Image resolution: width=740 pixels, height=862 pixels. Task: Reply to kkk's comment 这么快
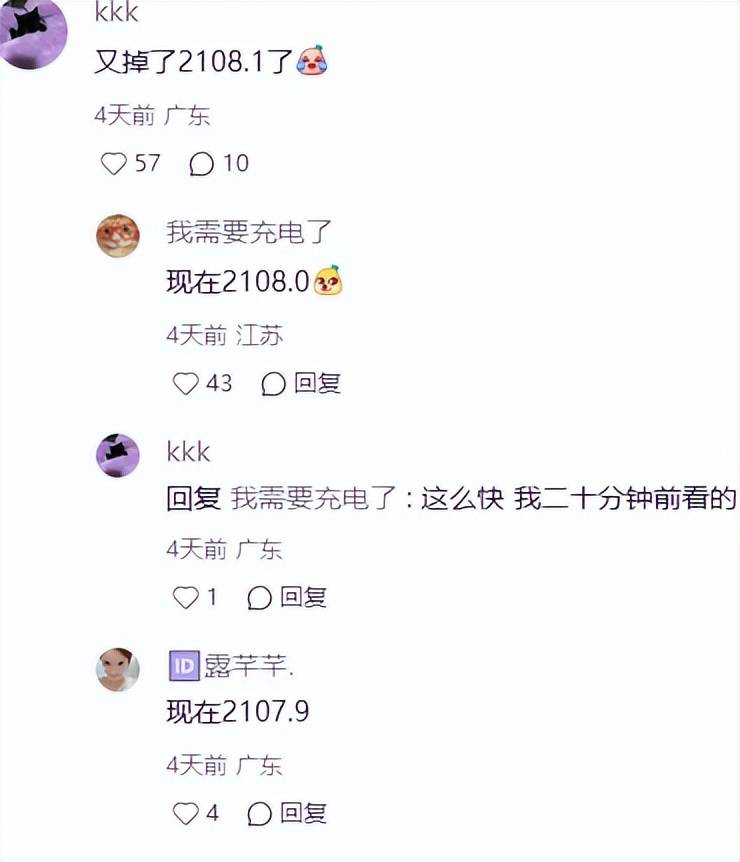[288, 598]
